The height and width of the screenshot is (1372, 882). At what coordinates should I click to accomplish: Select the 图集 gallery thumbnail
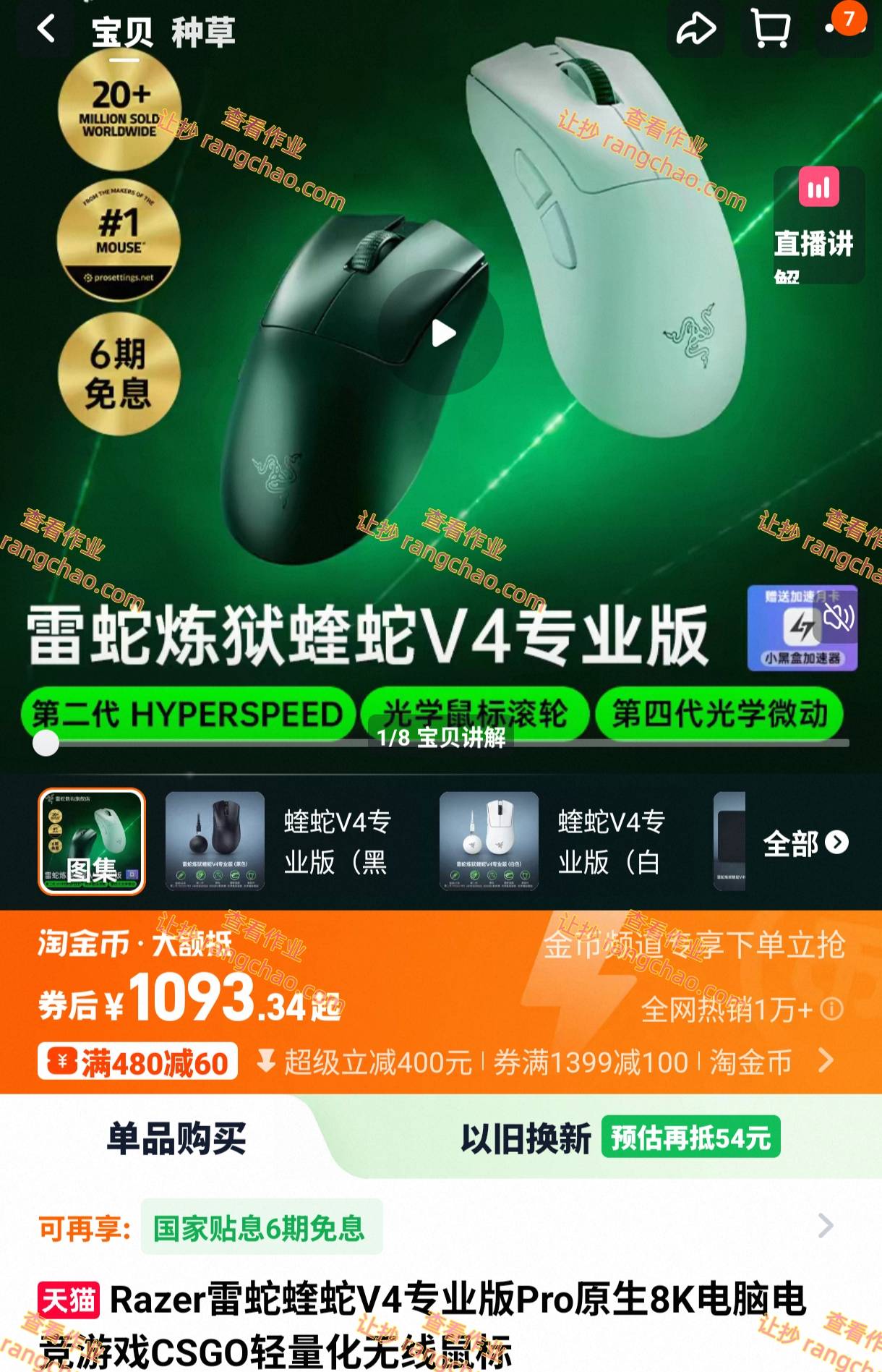[x=92, y=842]
